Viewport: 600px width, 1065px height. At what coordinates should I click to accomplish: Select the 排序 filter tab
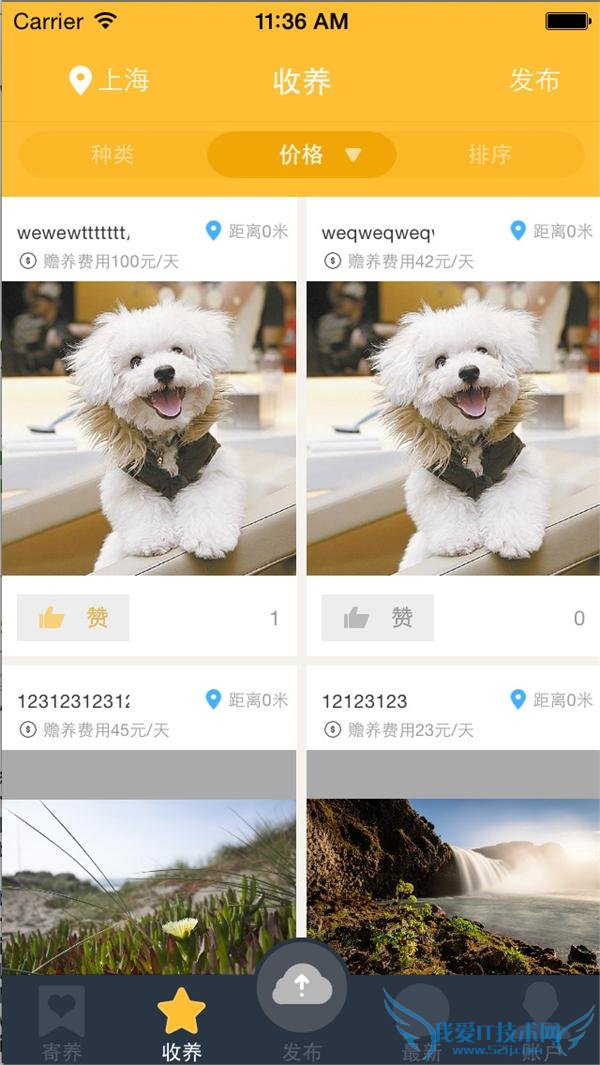[490, 155]
